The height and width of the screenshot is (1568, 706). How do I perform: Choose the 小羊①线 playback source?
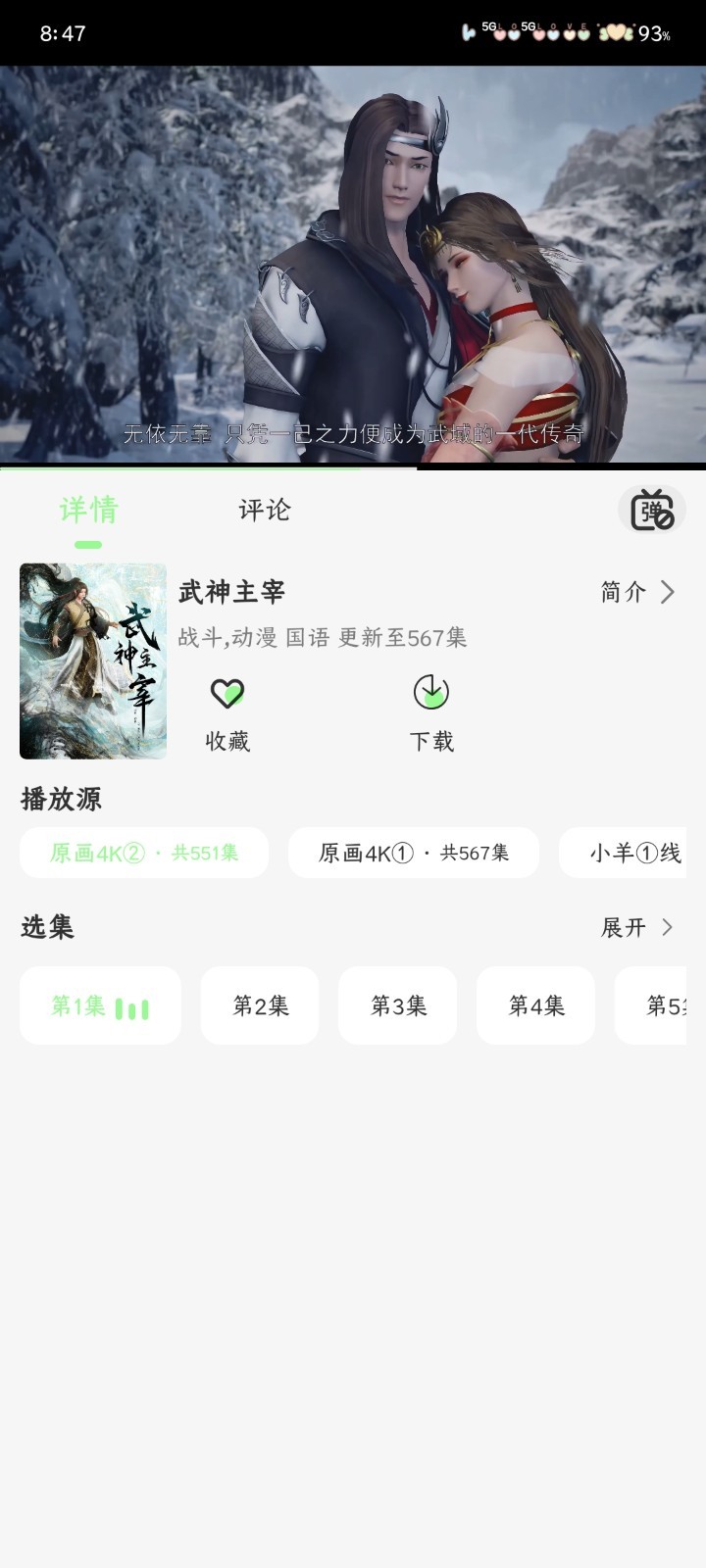click(x=632, y=853)
